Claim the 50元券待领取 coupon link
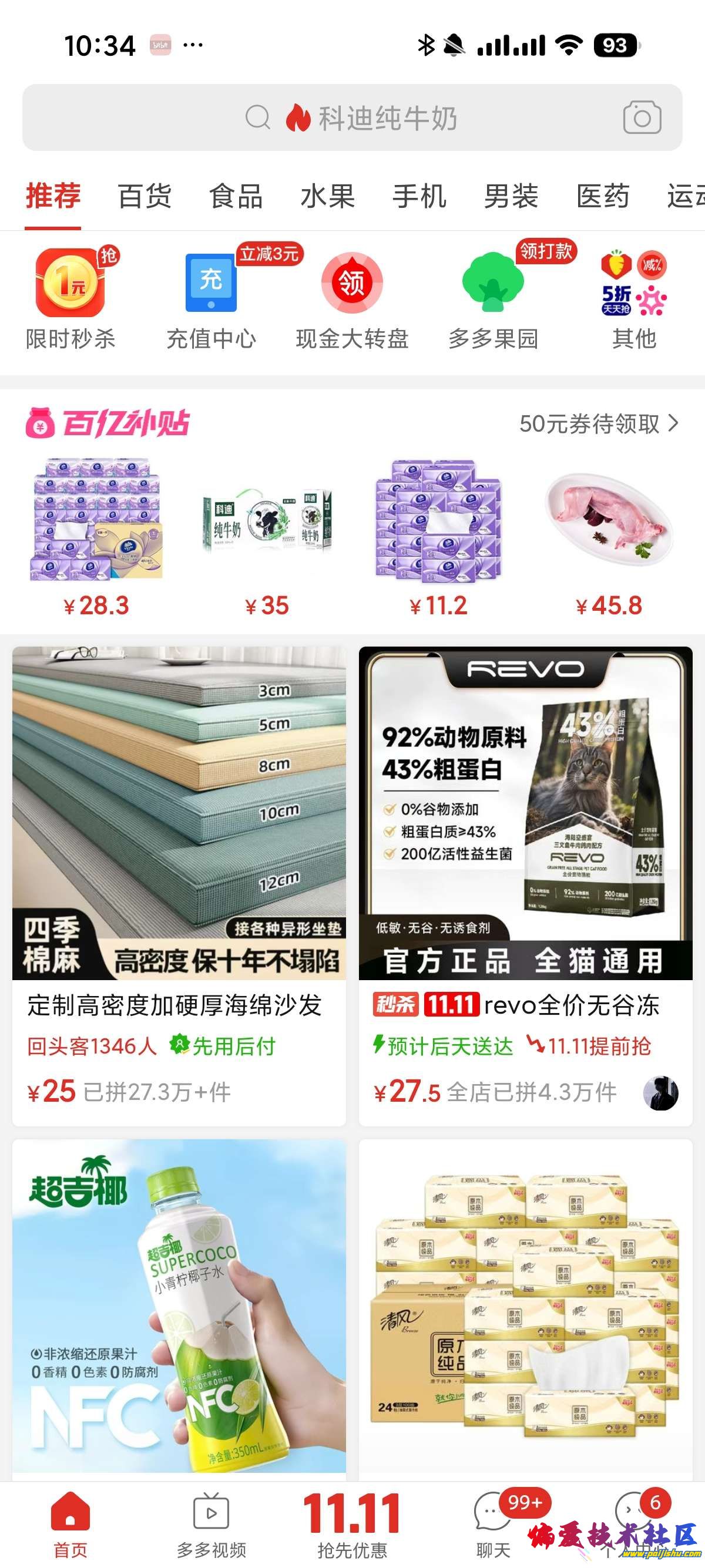 598,423
